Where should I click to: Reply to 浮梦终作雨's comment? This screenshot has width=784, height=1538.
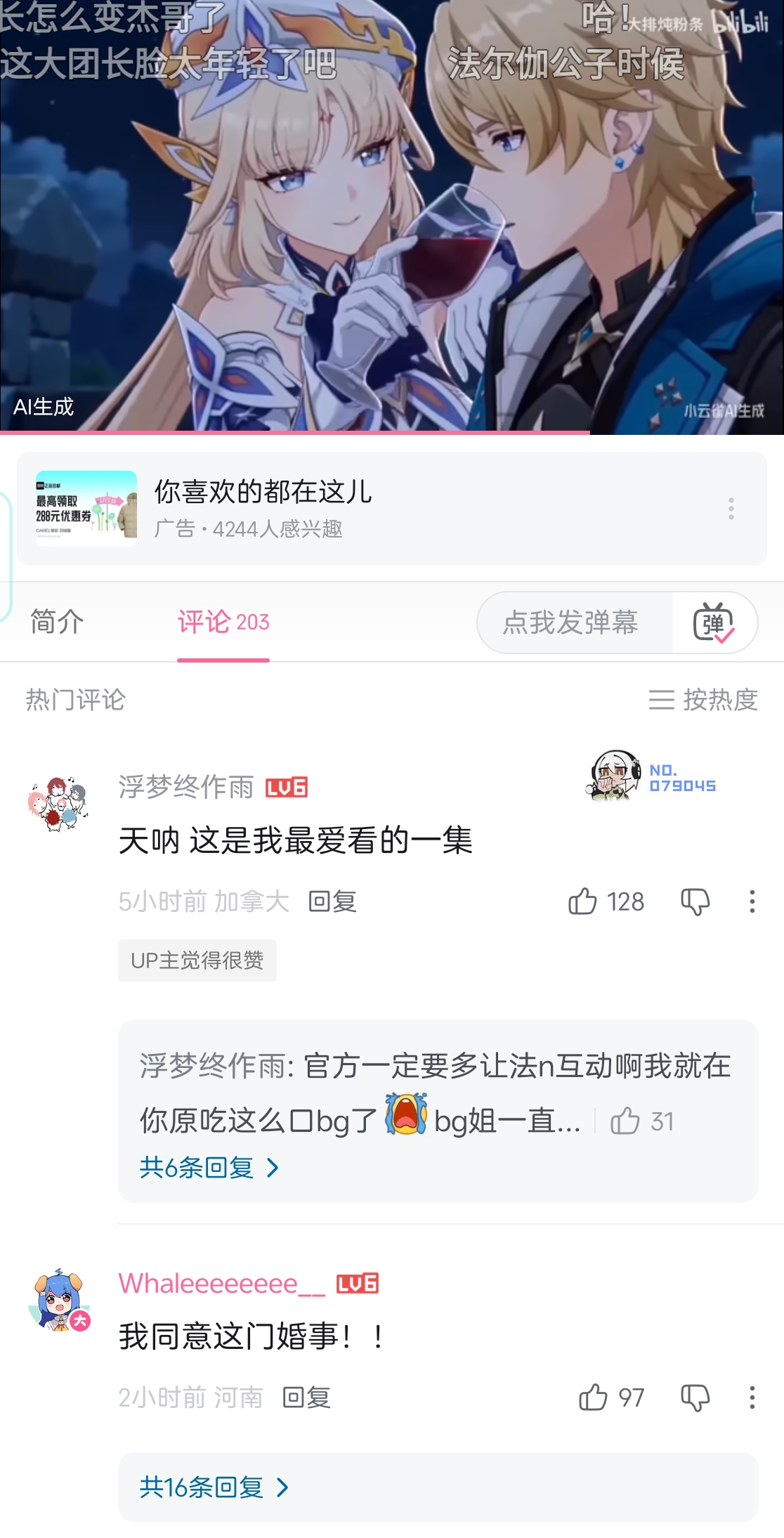(x=332, y=901)
